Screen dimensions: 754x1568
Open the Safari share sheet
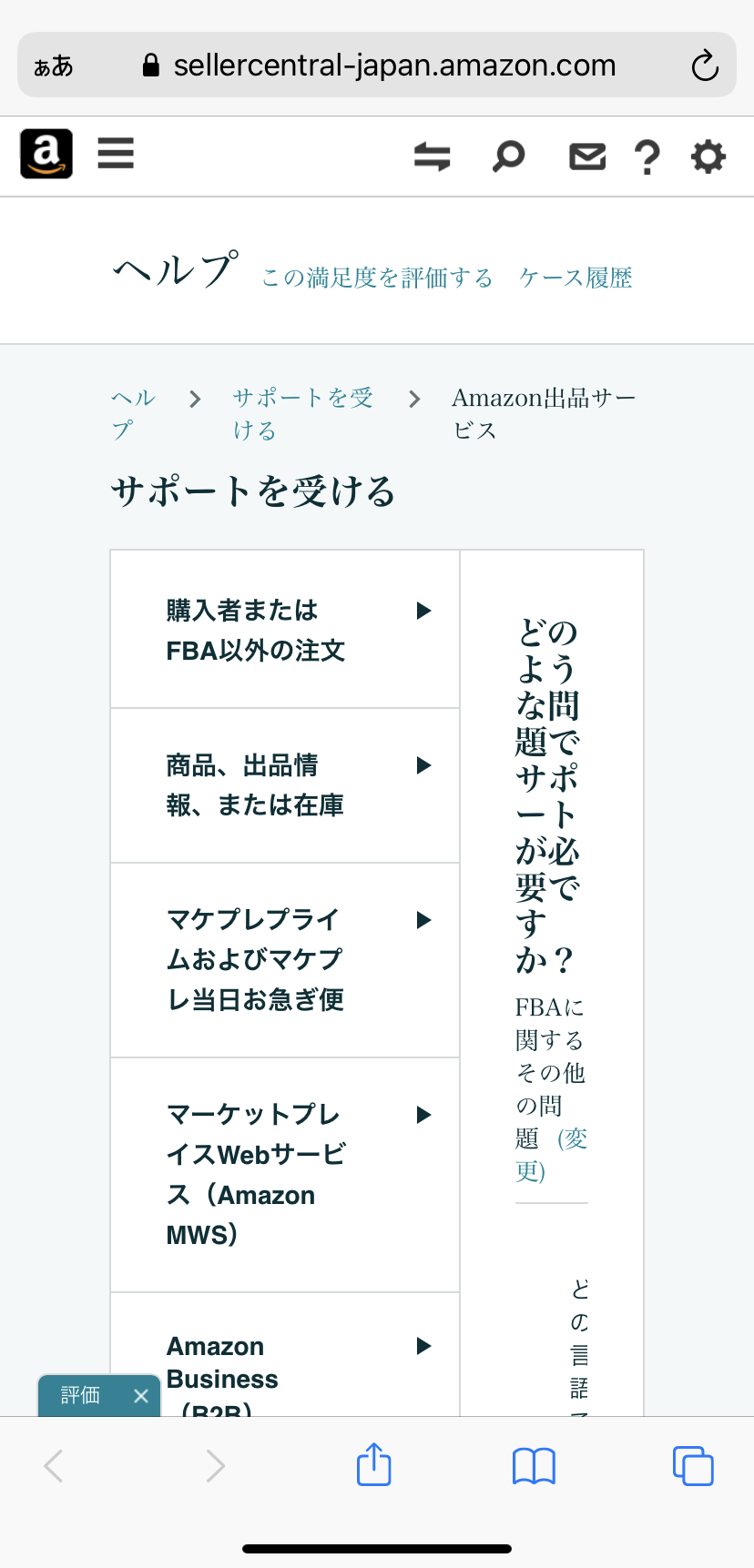point(373,1465)
